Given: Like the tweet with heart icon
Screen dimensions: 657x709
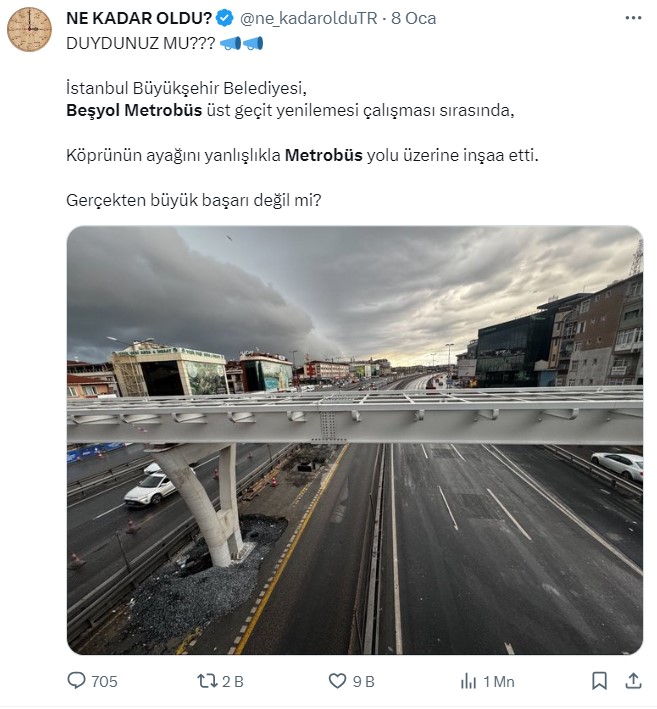Looking at the screenshot, I should pos(338,681).
